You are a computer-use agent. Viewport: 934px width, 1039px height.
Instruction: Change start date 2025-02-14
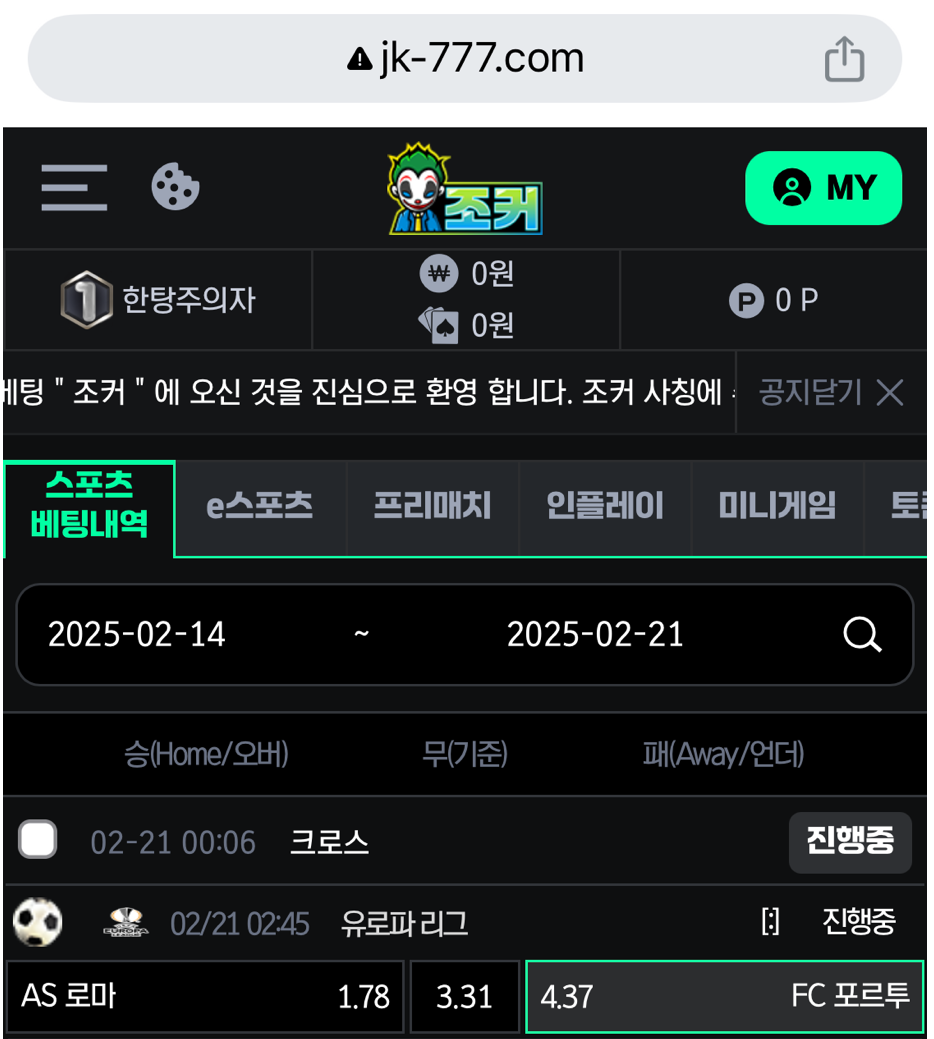(x=137, y=634)
